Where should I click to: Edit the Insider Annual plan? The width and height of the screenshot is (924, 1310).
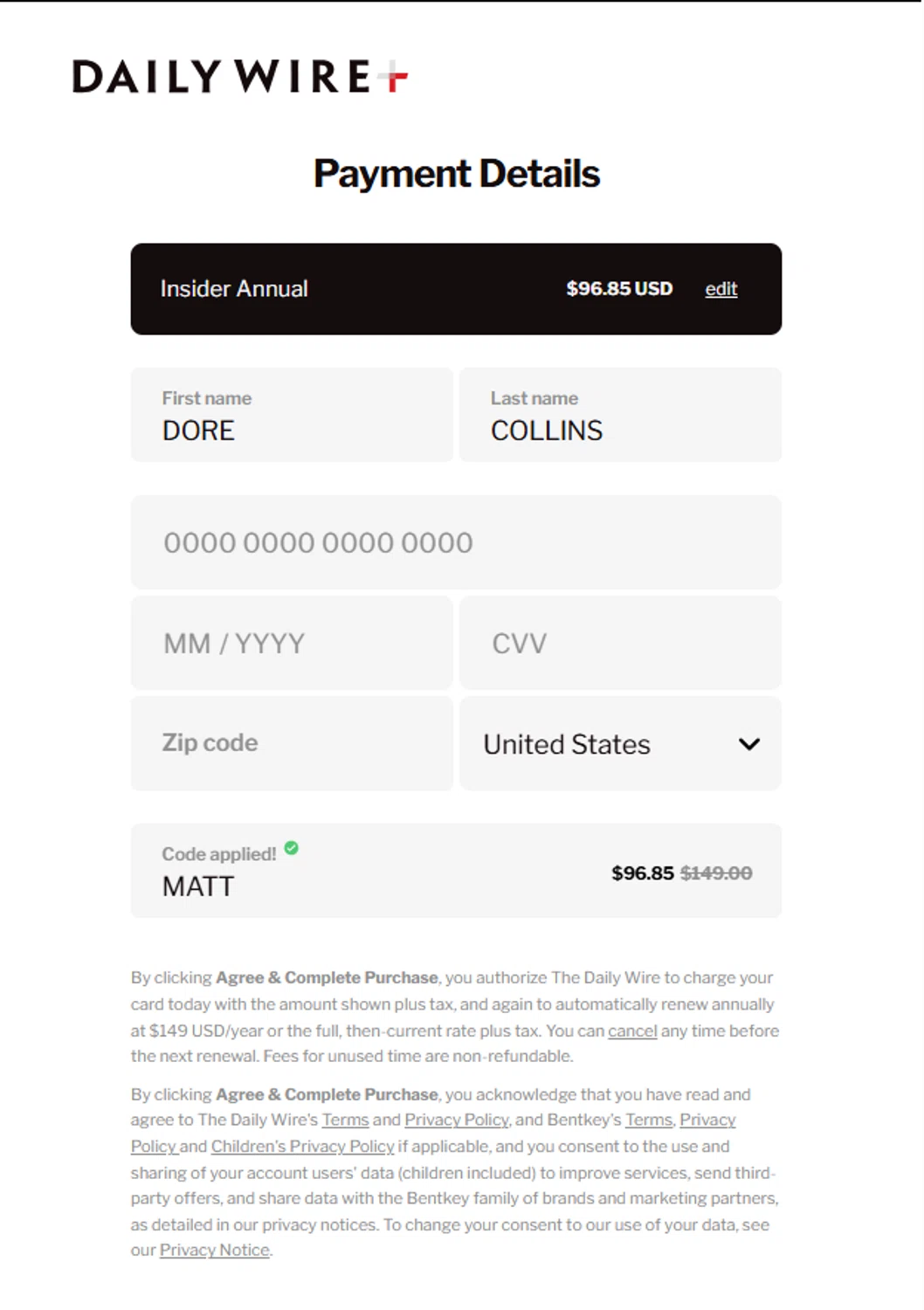(x=721, y=289)
